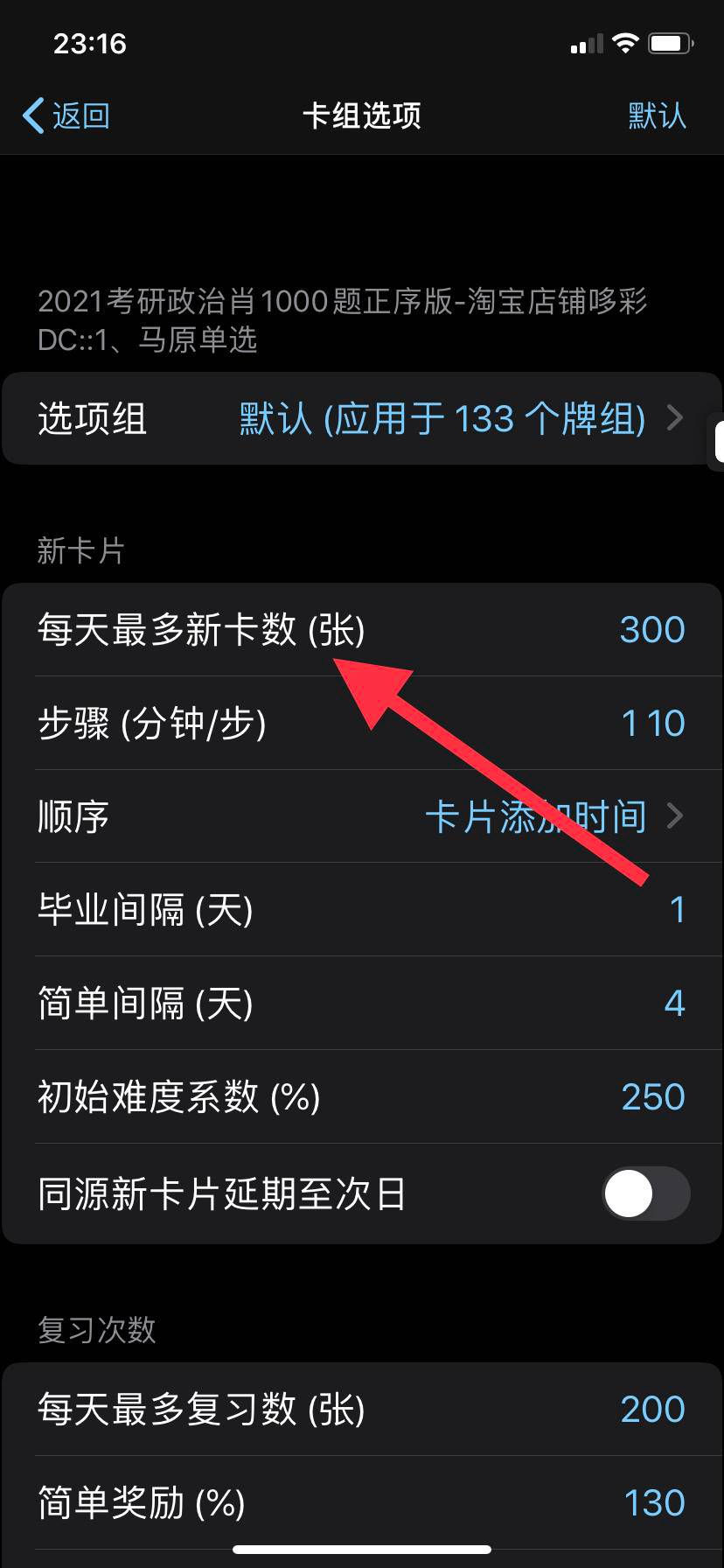The image size is (724, 1568).
Task: Change the 毕业间隔 (天) value
Action: [676, 910]
